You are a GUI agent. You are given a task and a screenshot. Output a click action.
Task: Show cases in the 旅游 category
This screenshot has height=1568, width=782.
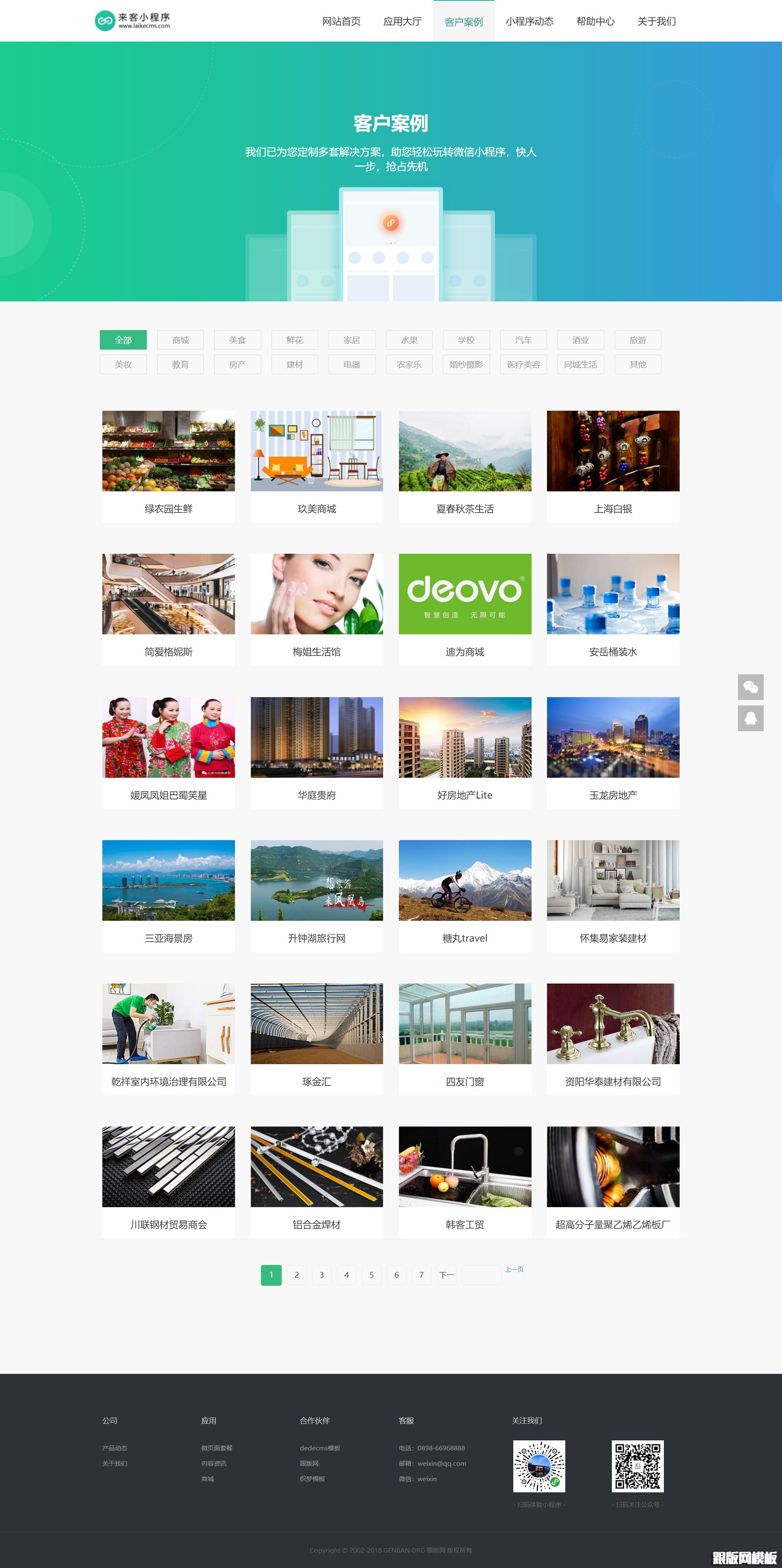click(638, 340)
